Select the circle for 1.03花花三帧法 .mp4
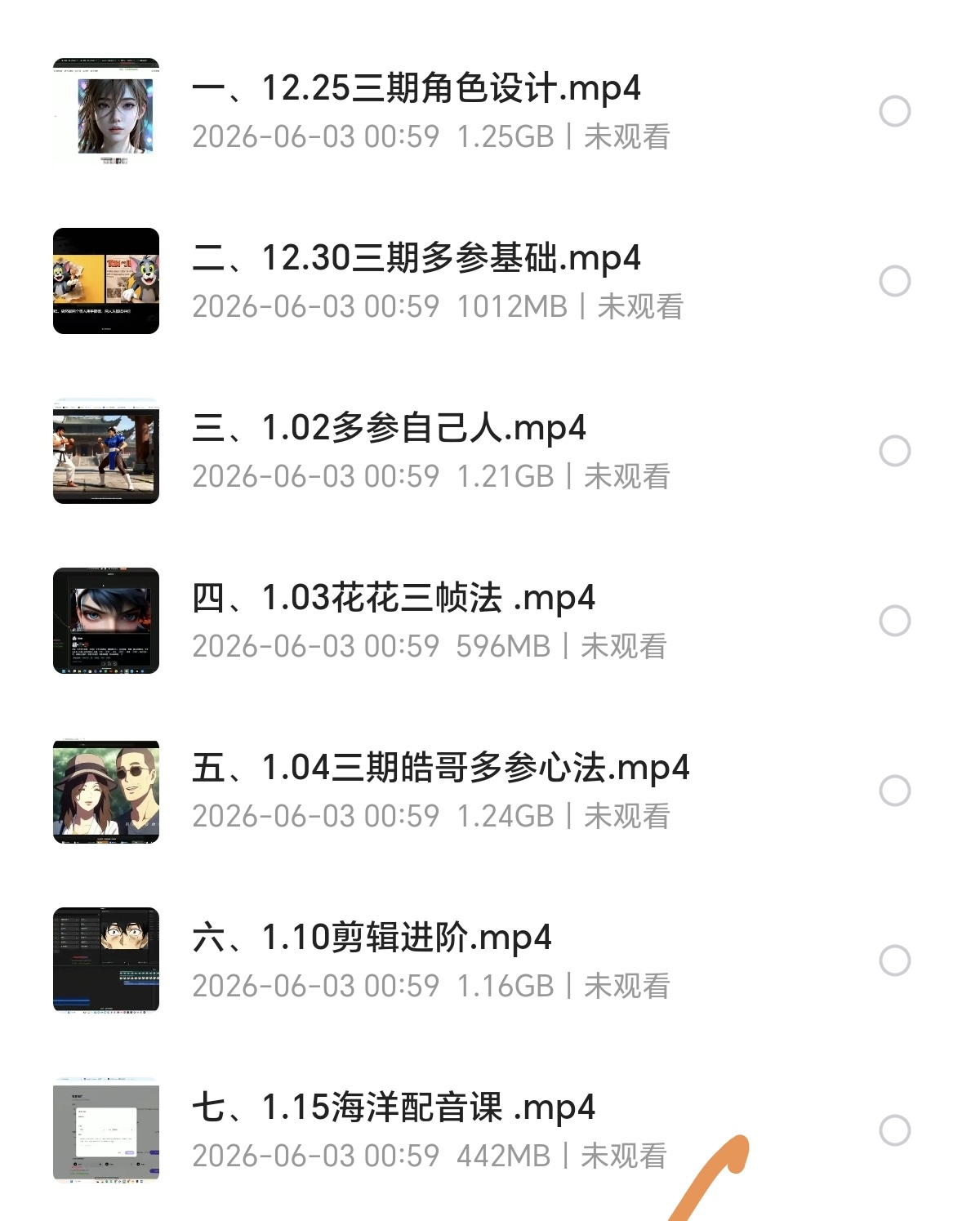Viewport: 980px width, 1221px height. [x=895, y=621]
